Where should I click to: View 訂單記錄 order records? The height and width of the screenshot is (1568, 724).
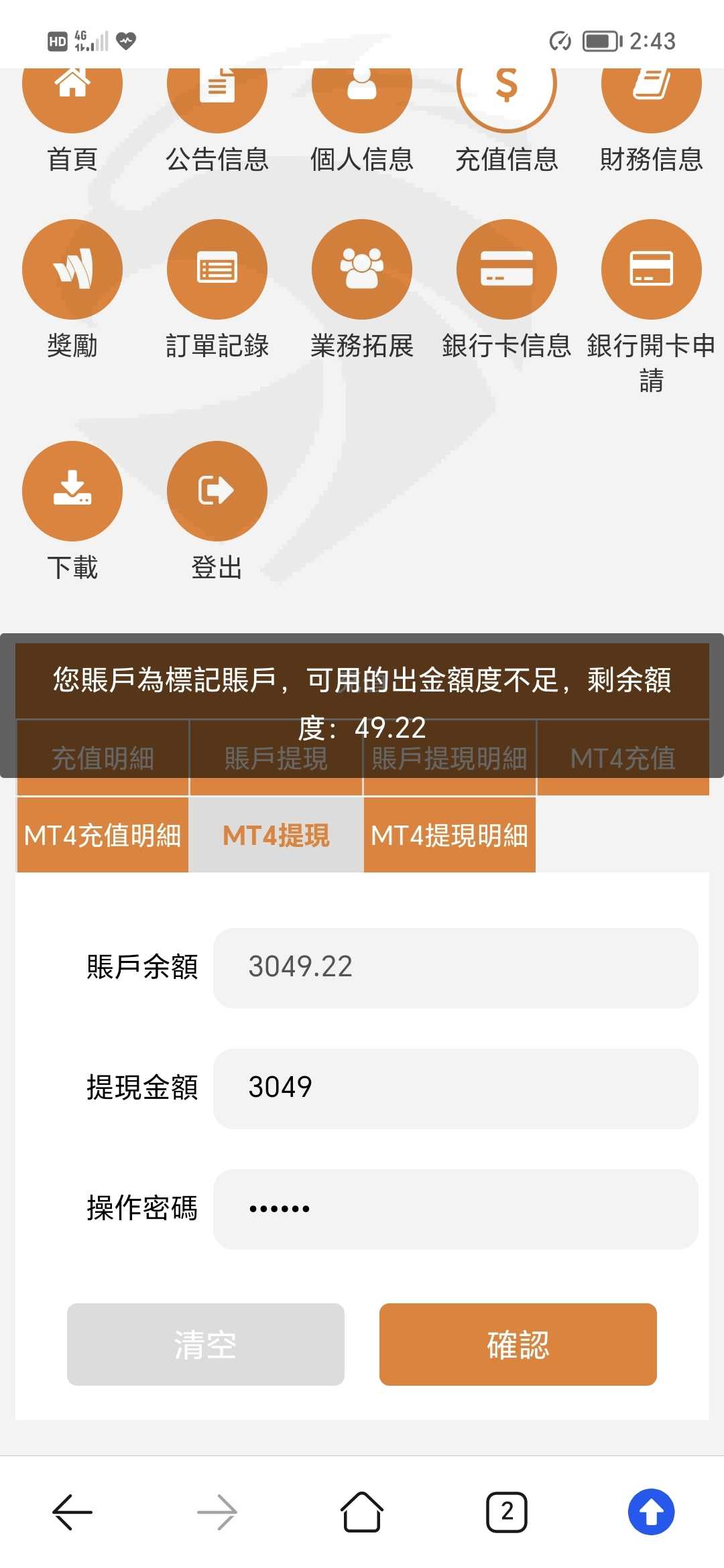click(x=217, y=269)
